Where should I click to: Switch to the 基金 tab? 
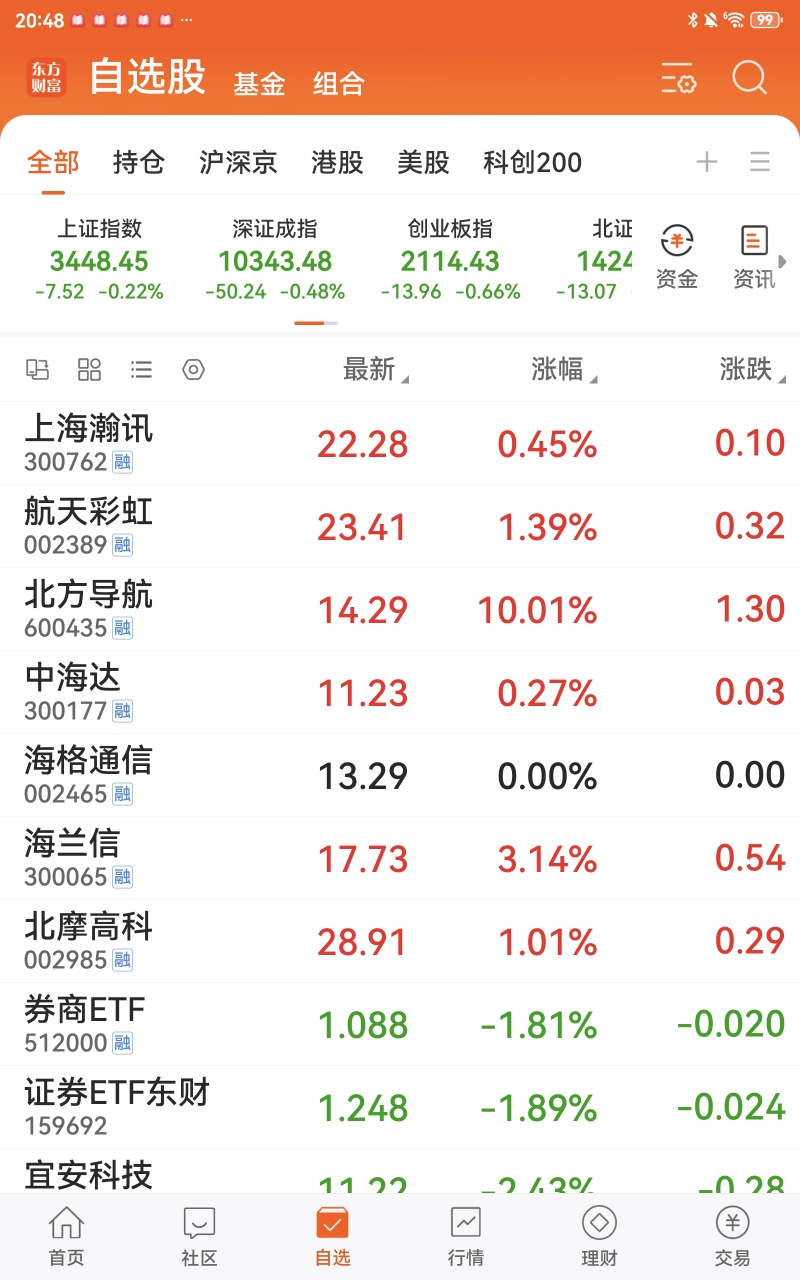259,83
